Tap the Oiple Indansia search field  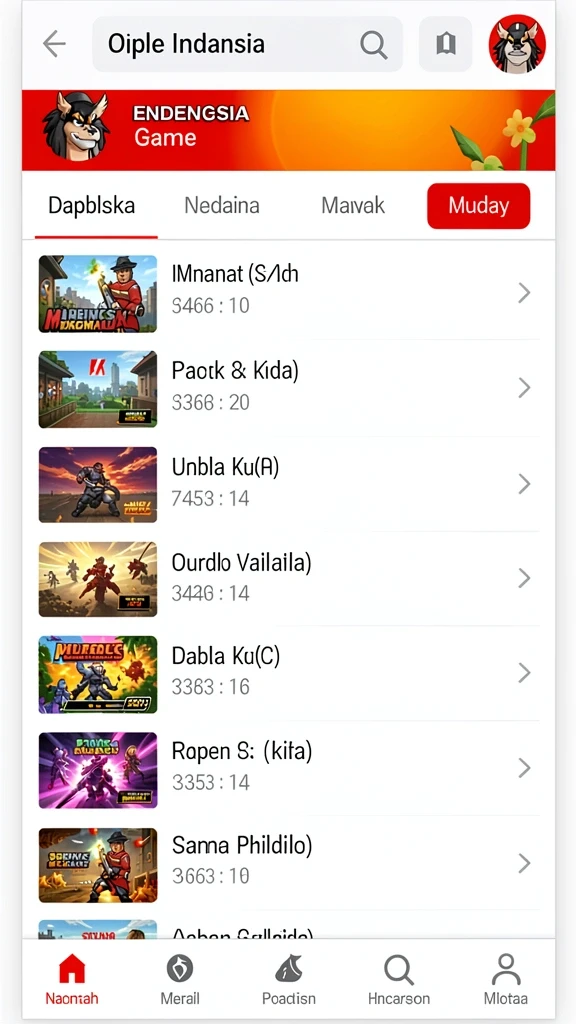[248, 44]
